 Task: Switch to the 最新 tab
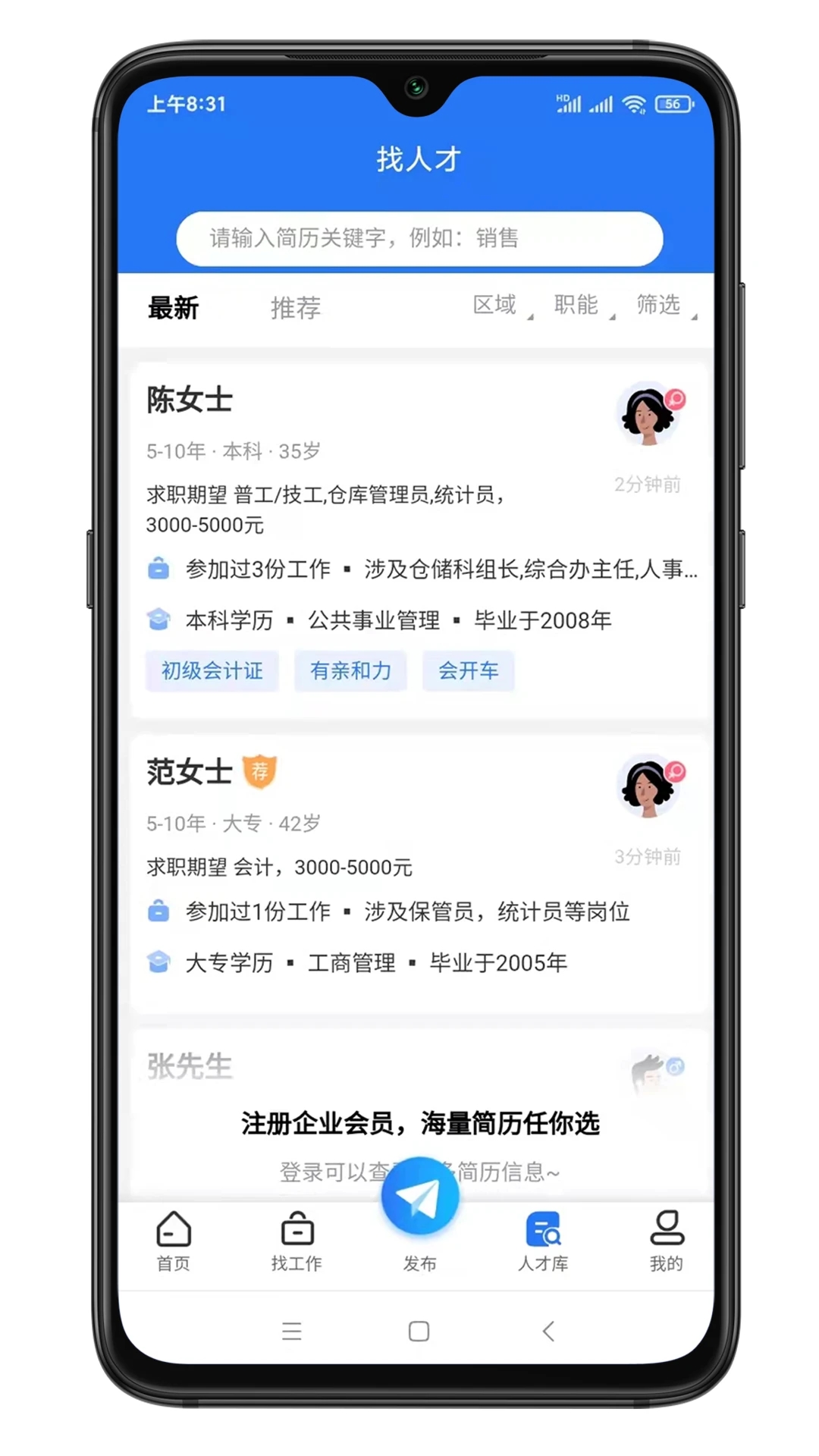pyautogui.click(x=173, y=308)
